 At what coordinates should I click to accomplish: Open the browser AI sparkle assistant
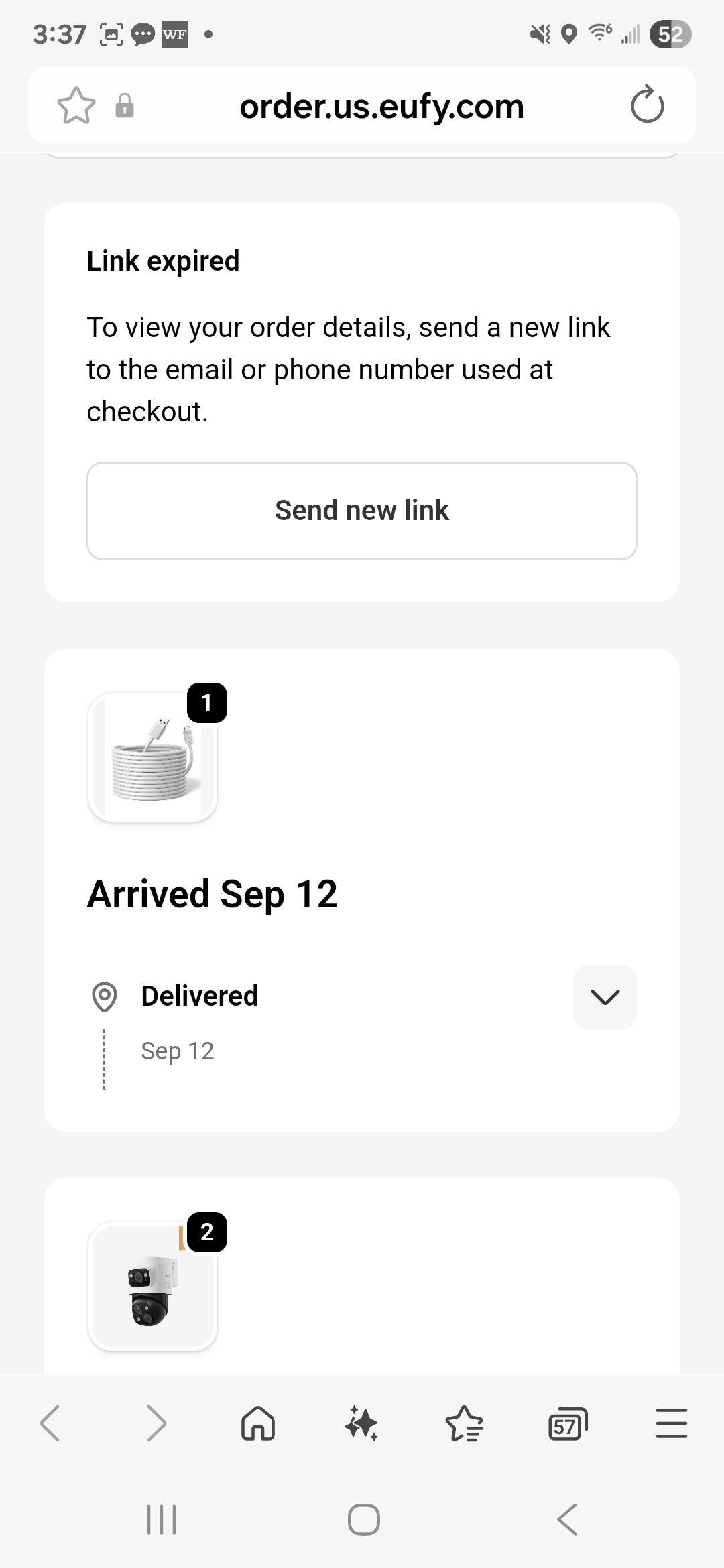point(361,1423)
